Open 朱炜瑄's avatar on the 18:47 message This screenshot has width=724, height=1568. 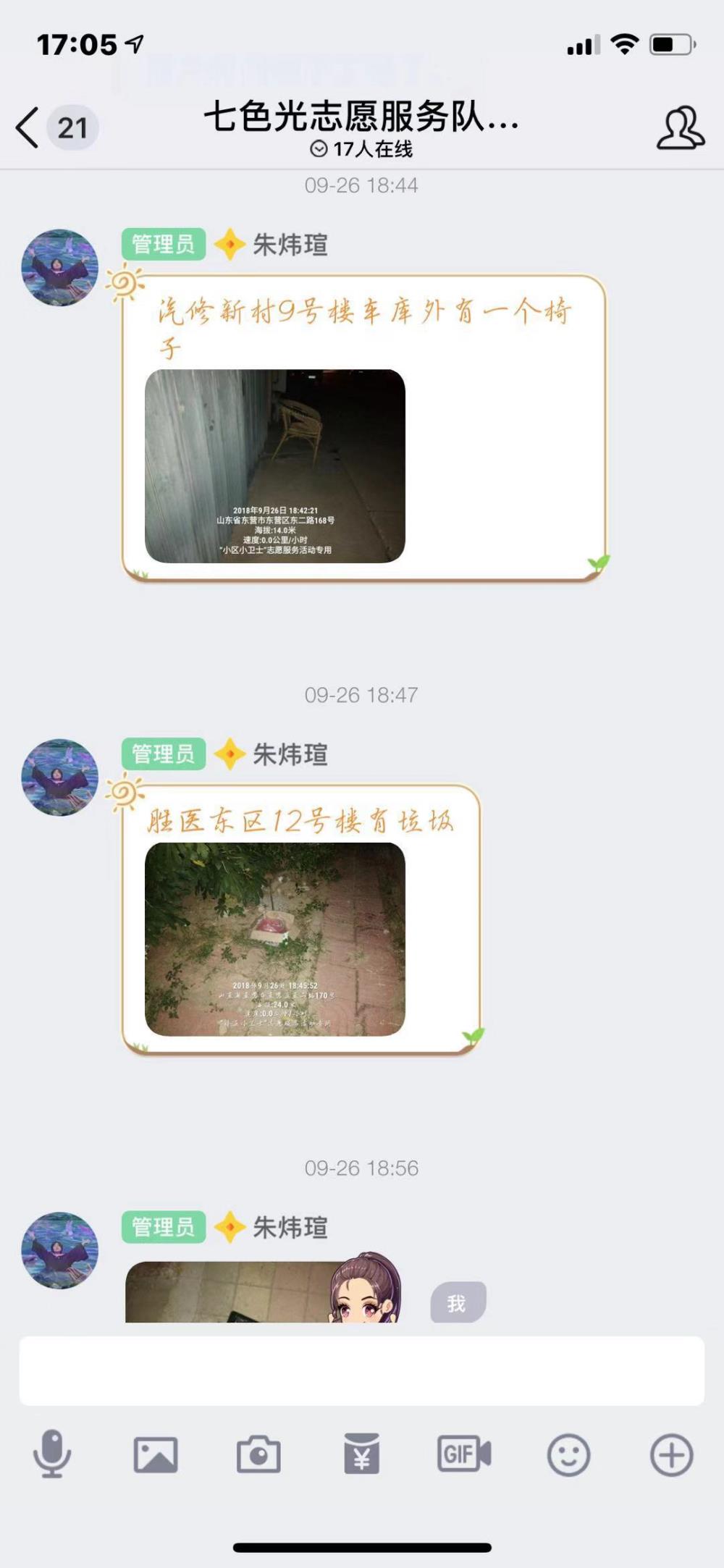[x=59, y=777]
